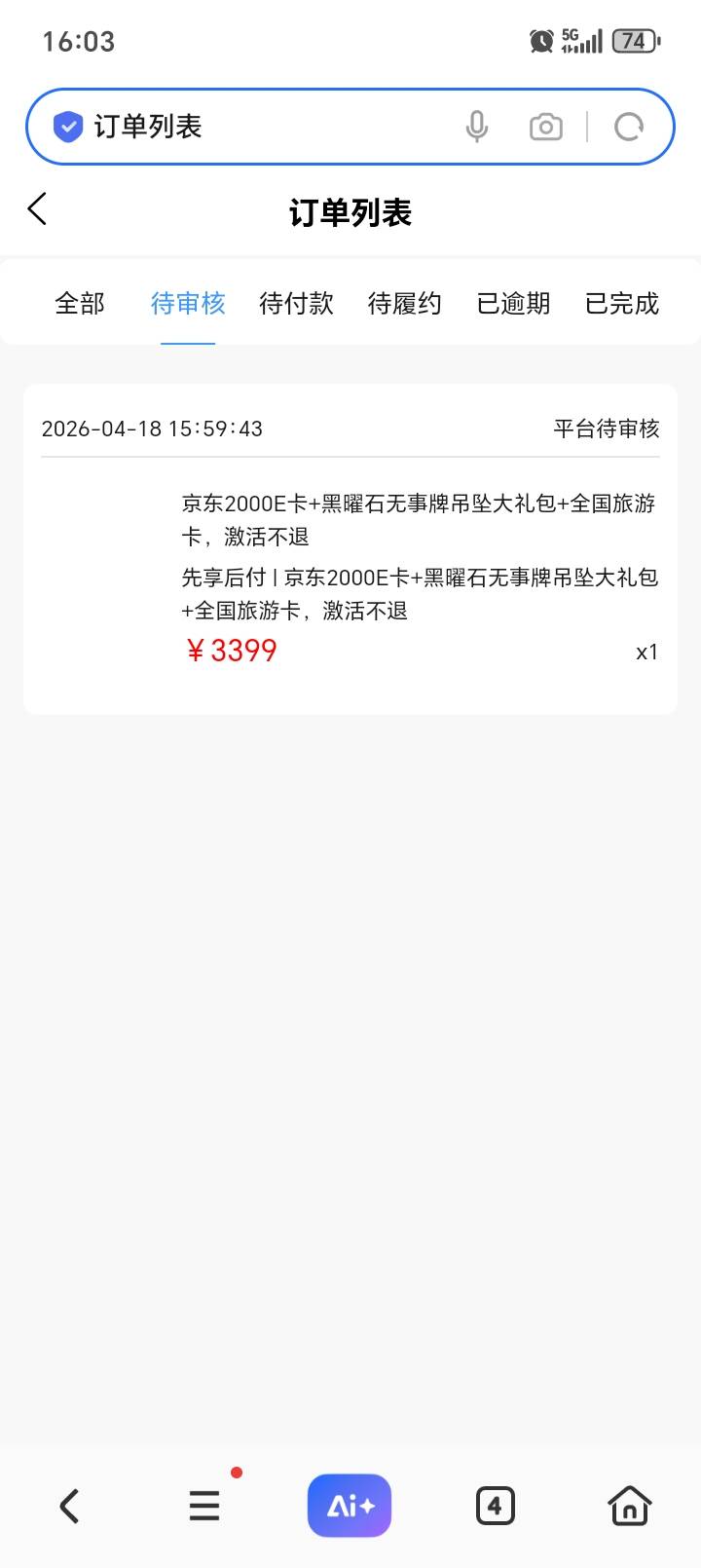Launch the Ai+ assistant button
Viewport: 701px width, 1568px height.
350,1506
